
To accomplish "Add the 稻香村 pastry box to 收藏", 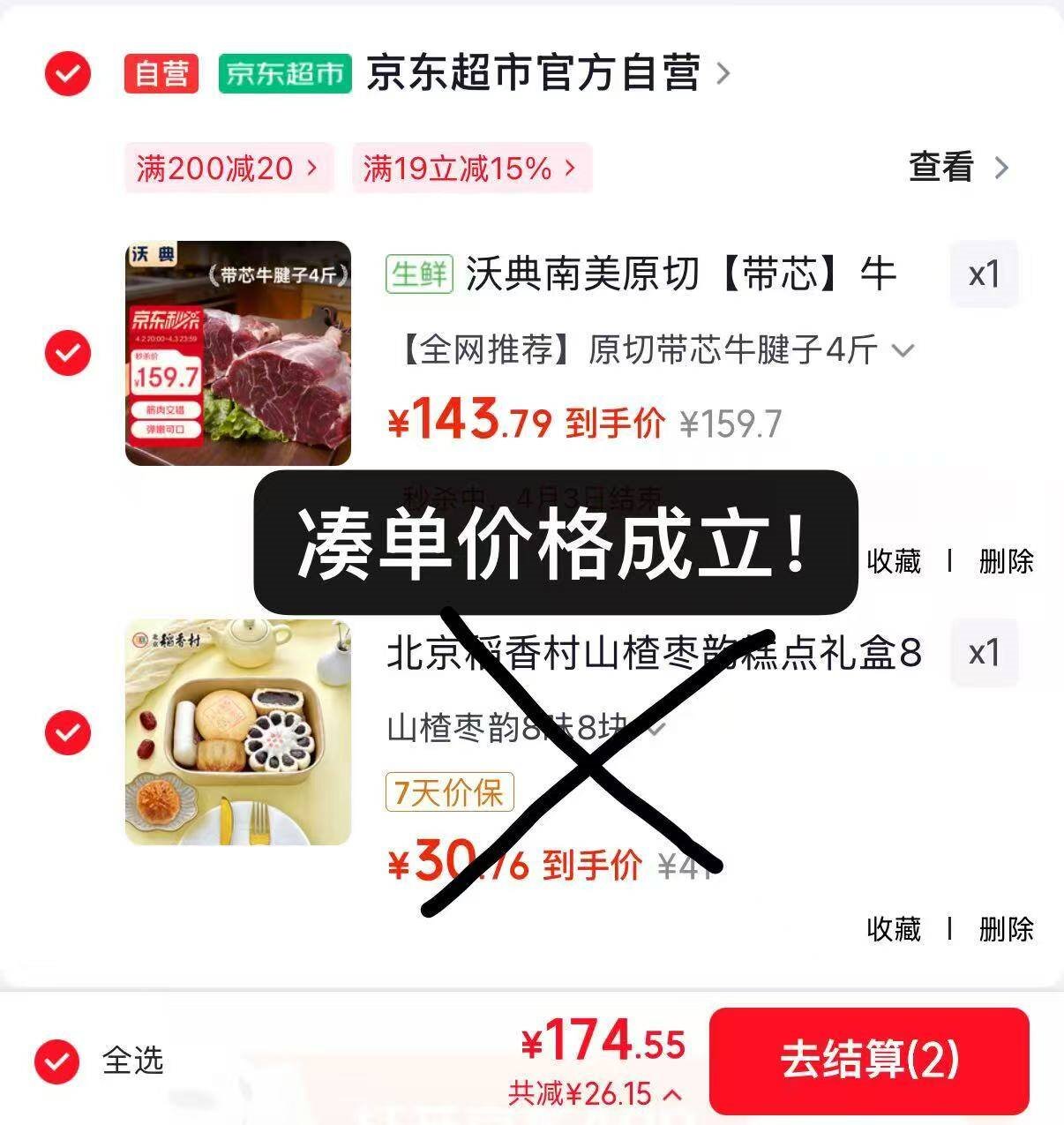I will point(893,928).
